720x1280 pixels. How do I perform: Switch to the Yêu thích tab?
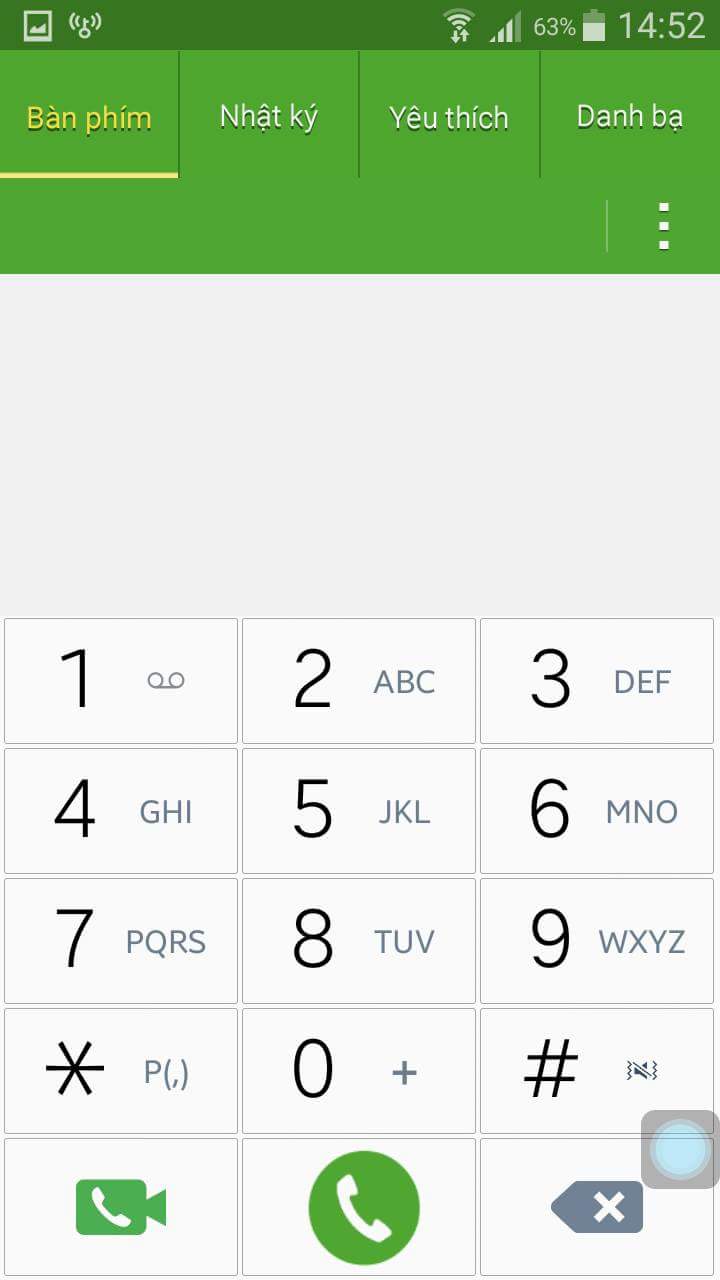coord(449,115)
